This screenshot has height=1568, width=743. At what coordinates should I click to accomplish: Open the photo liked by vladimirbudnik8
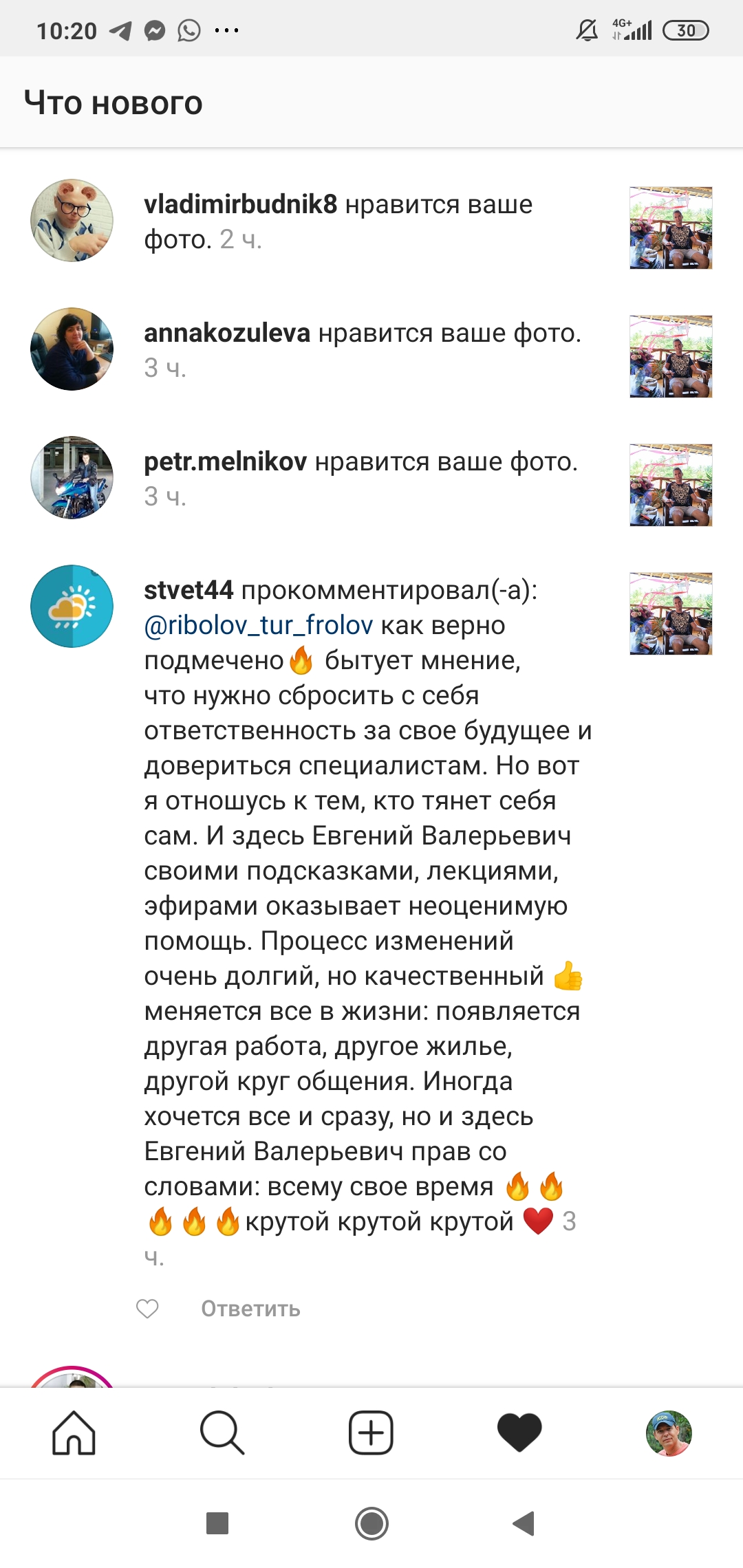click(671, 228)
